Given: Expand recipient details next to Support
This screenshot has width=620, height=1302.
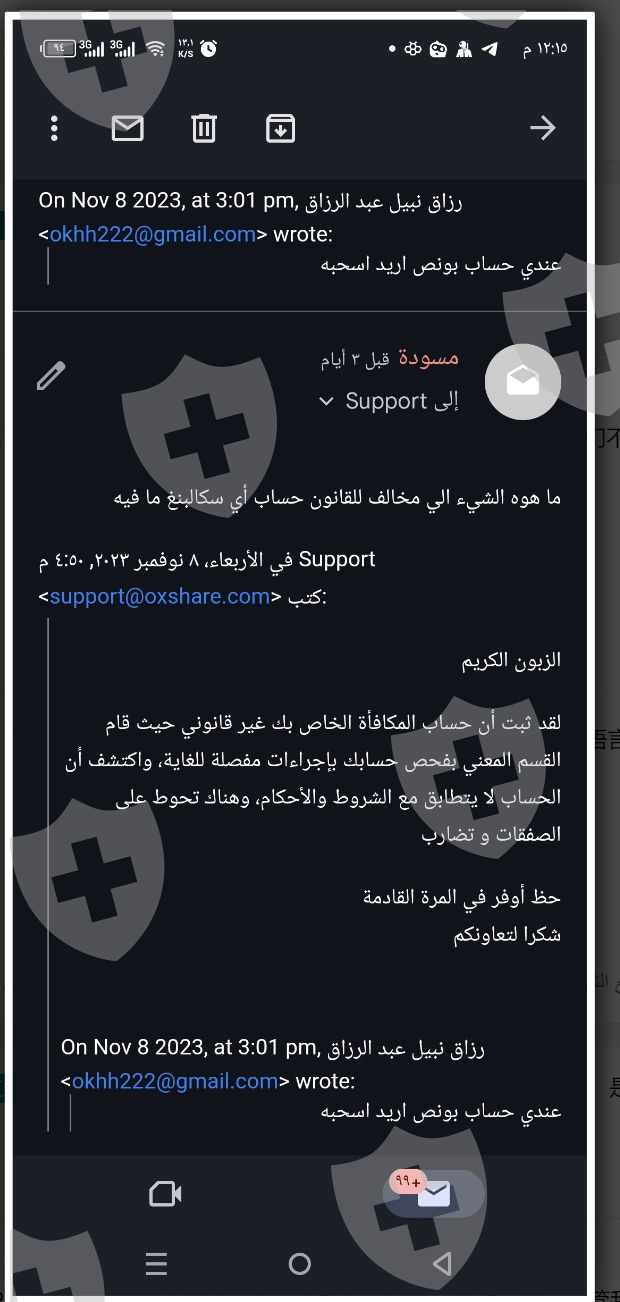Looking at the screenshot, I should click(326, 402).
